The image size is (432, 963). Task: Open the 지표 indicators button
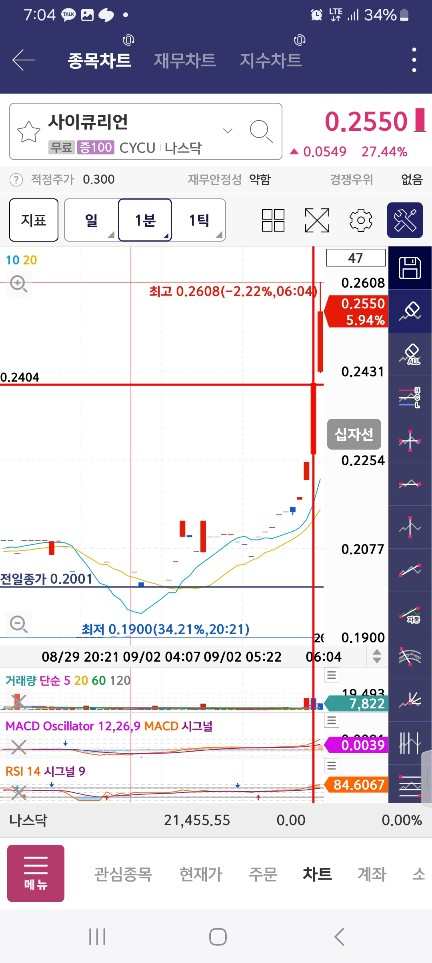pos(34,220)
